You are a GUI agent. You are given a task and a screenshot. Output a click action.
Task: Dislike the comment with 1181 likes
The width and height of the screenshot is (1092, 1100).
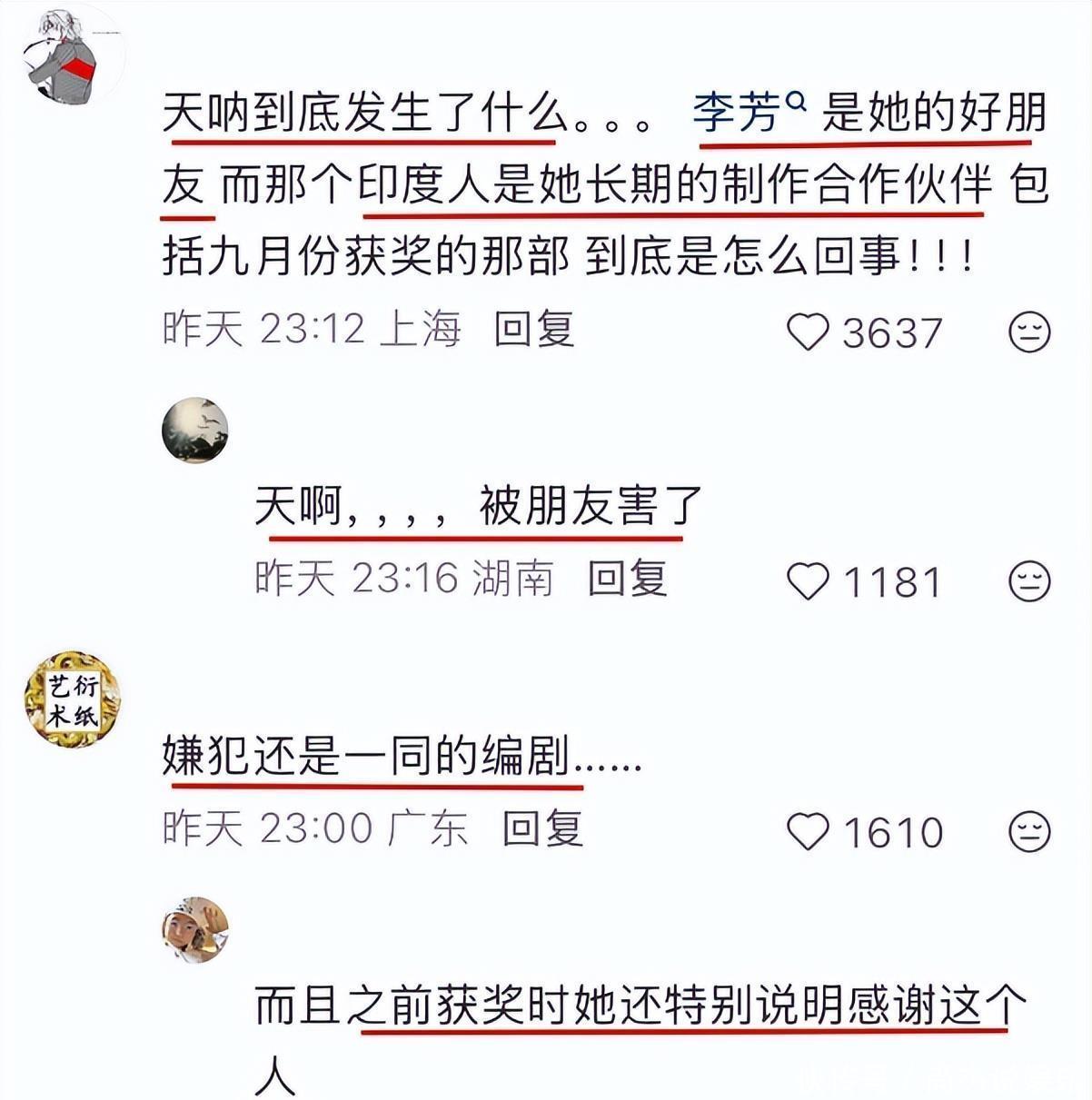click(1029, 581)
